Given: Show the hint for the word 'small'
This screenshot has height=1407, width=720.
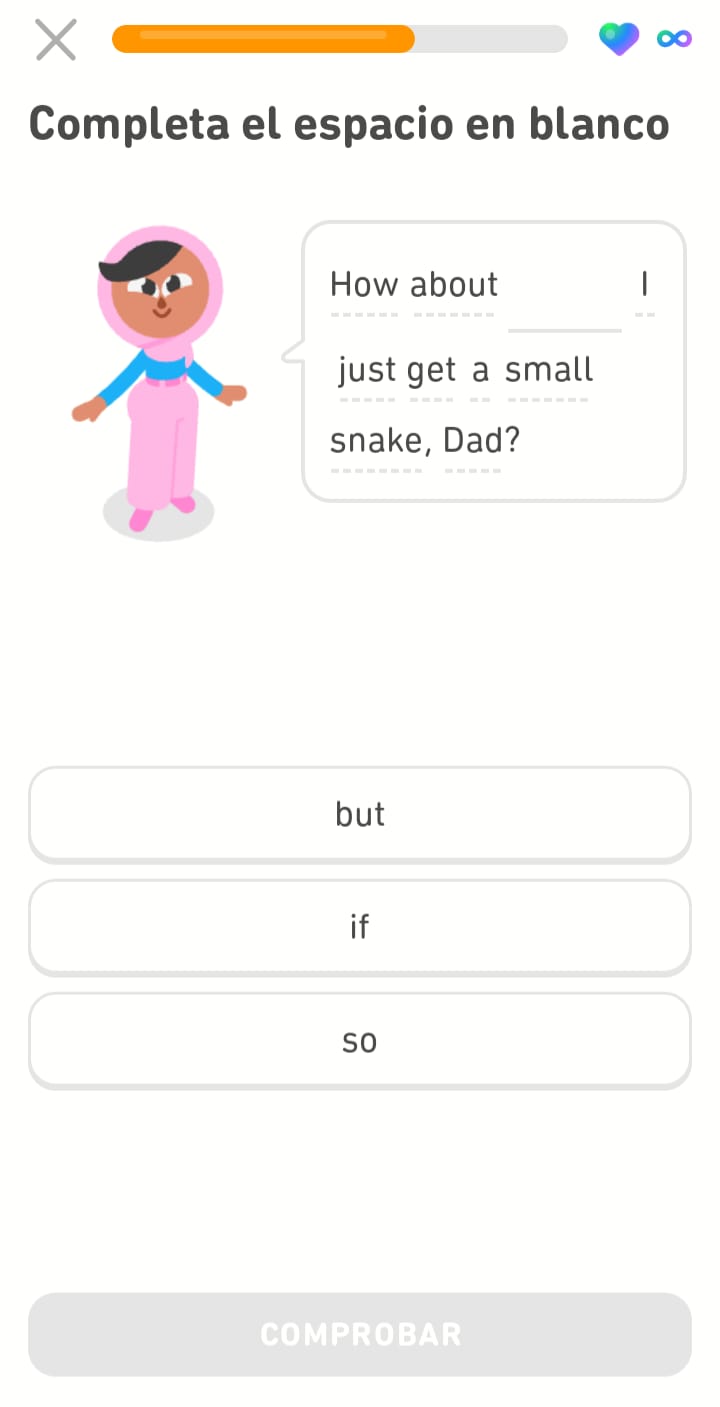Looking at the screenshot, I should click(x=548, y=370).
